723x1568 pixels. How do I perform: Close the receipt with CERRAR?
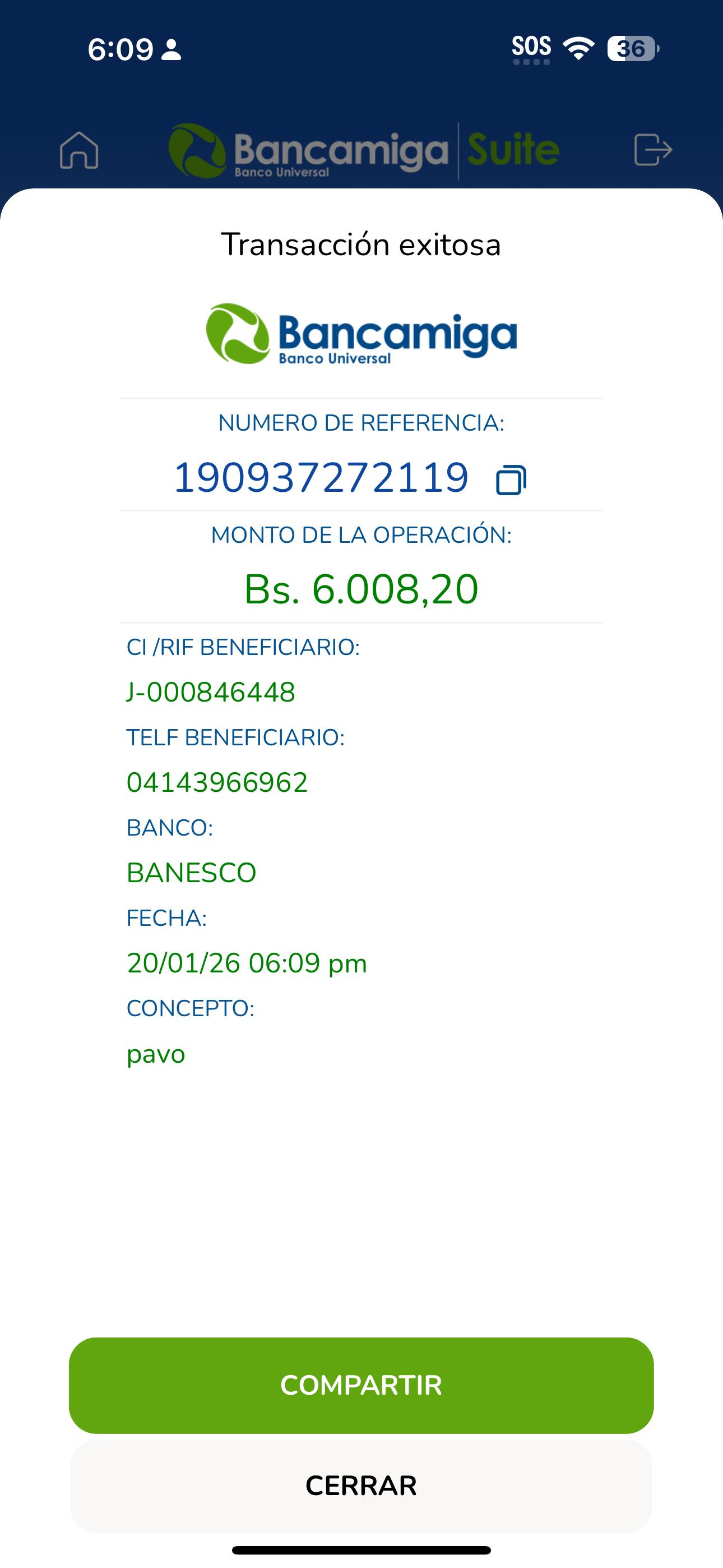coord(361,1485)
